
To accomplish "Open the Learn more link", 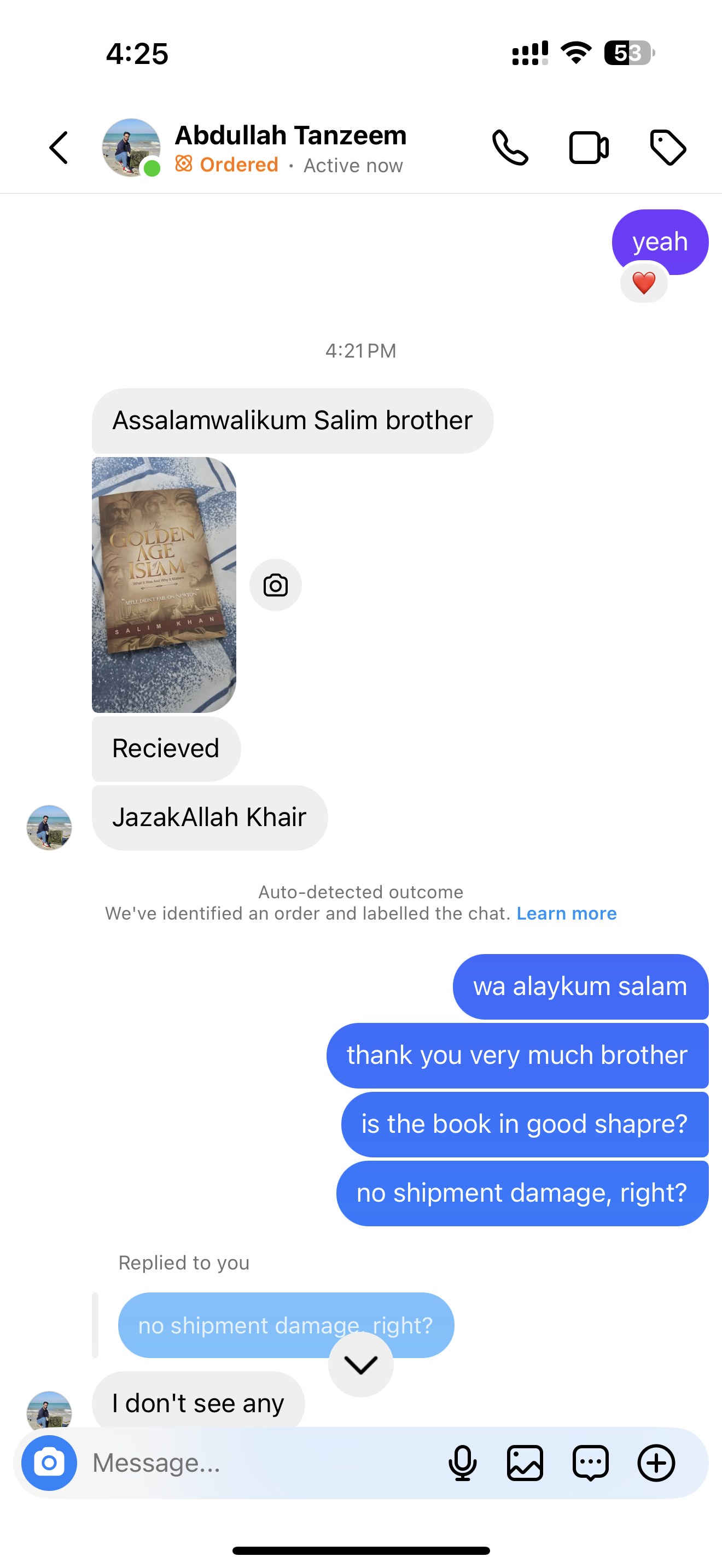I will pyautogui.click(x=566, y=914).
